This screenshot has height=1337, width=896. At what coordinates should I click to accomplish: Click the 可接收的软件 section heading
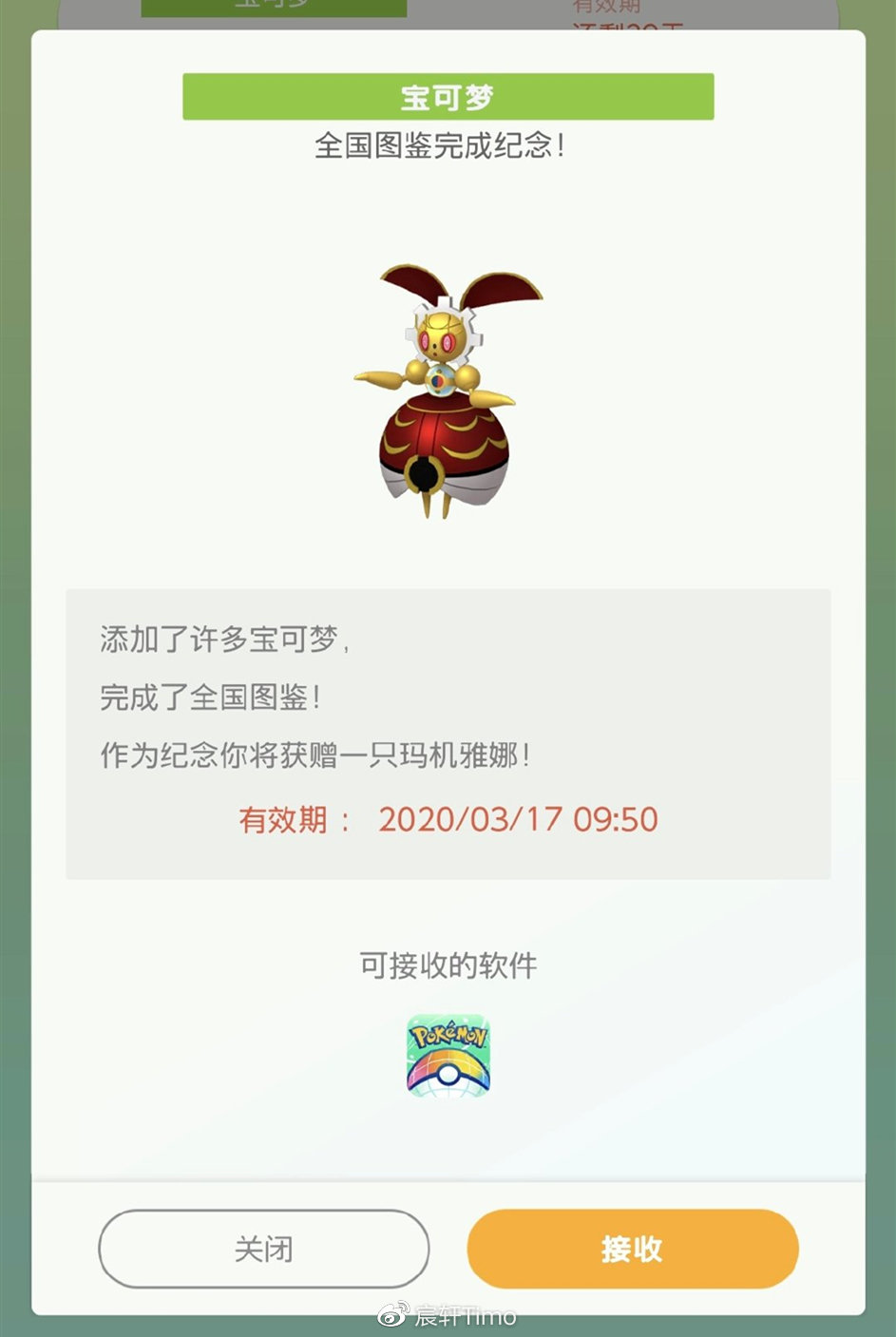point(448,963)
